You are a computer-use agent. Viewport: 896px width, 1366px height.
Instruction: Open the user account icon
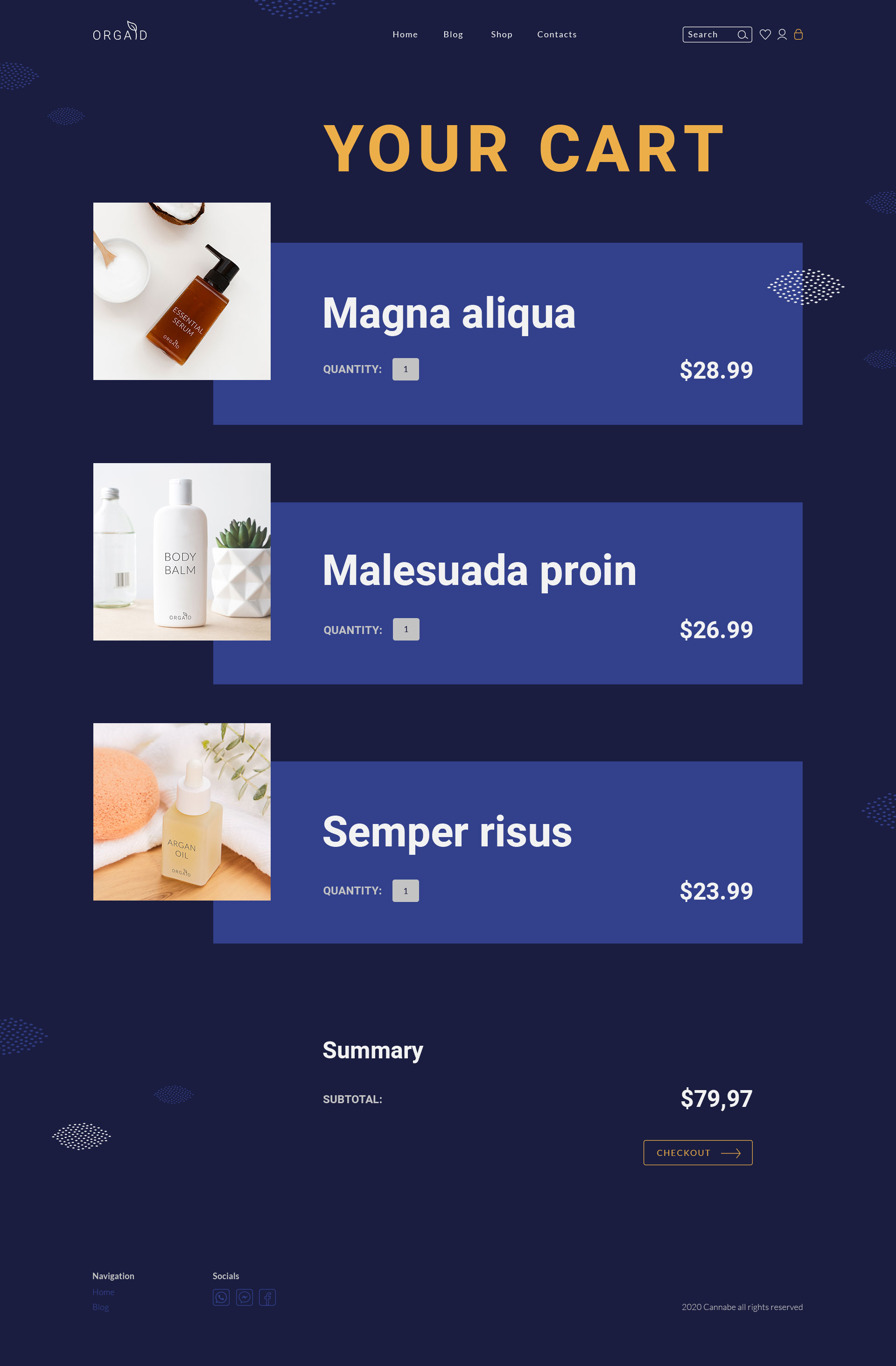tap(781, 35)
